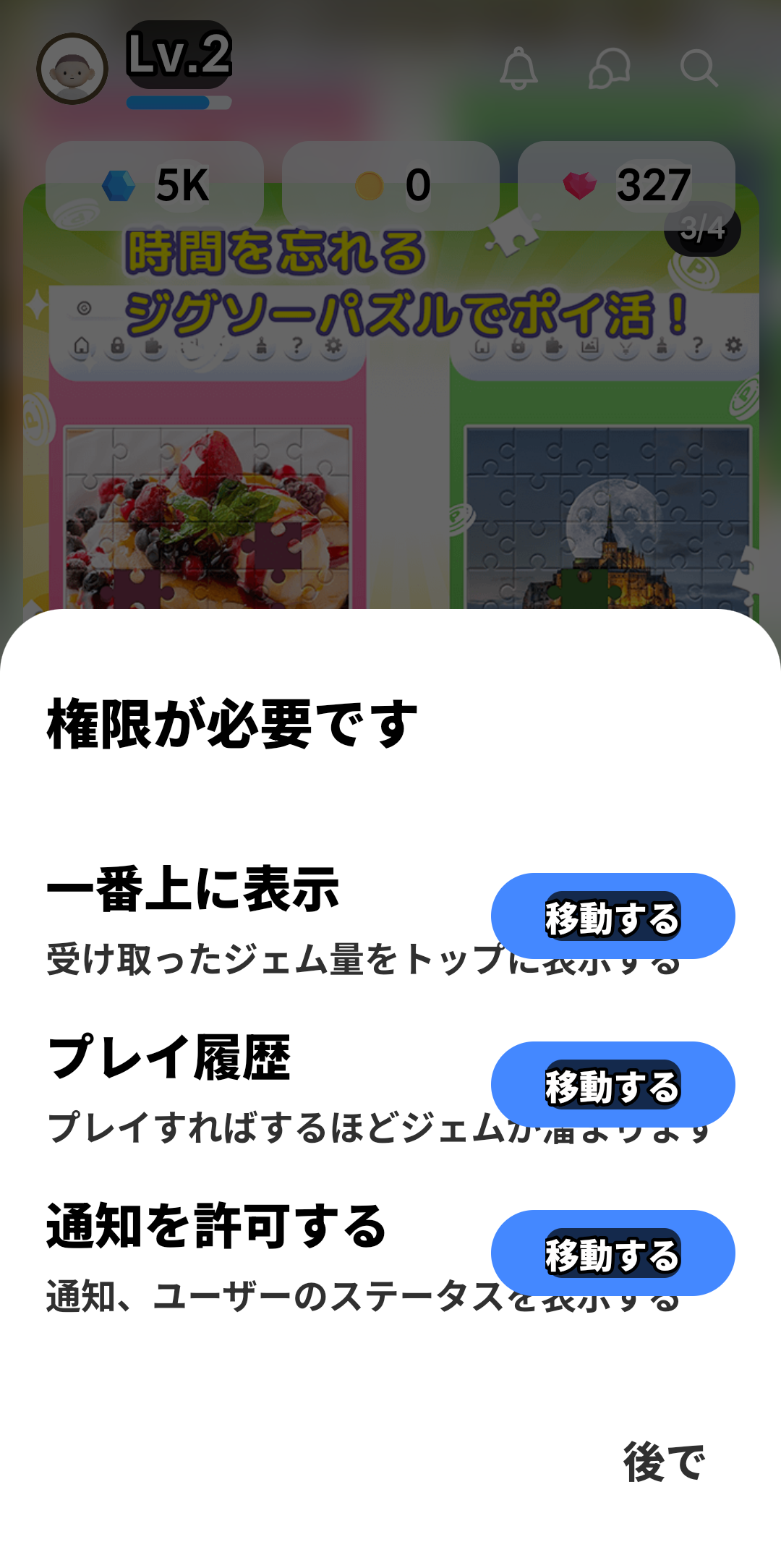Tap 移動する next to 通知を許可する
Screen dimensions: 781x1568
pos(613,1253)
